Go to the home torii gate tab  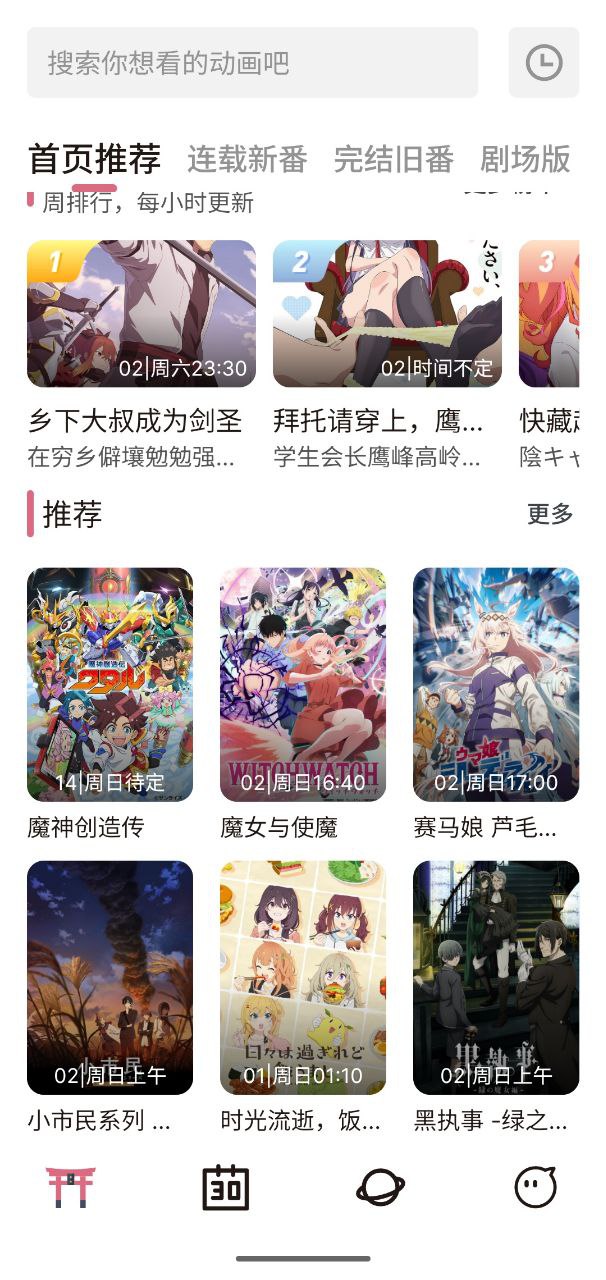71,1187
